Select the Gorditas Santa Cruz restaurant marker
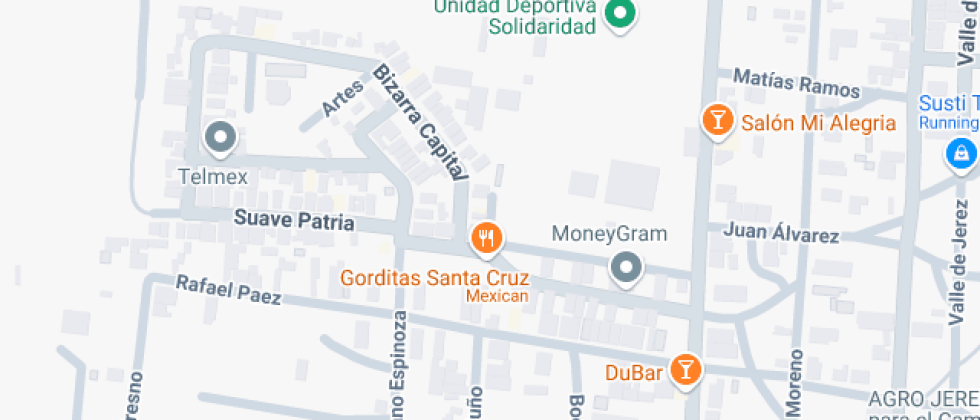This screenshot has height=420, width=980. pyautogui.click(x=486, y=238)
